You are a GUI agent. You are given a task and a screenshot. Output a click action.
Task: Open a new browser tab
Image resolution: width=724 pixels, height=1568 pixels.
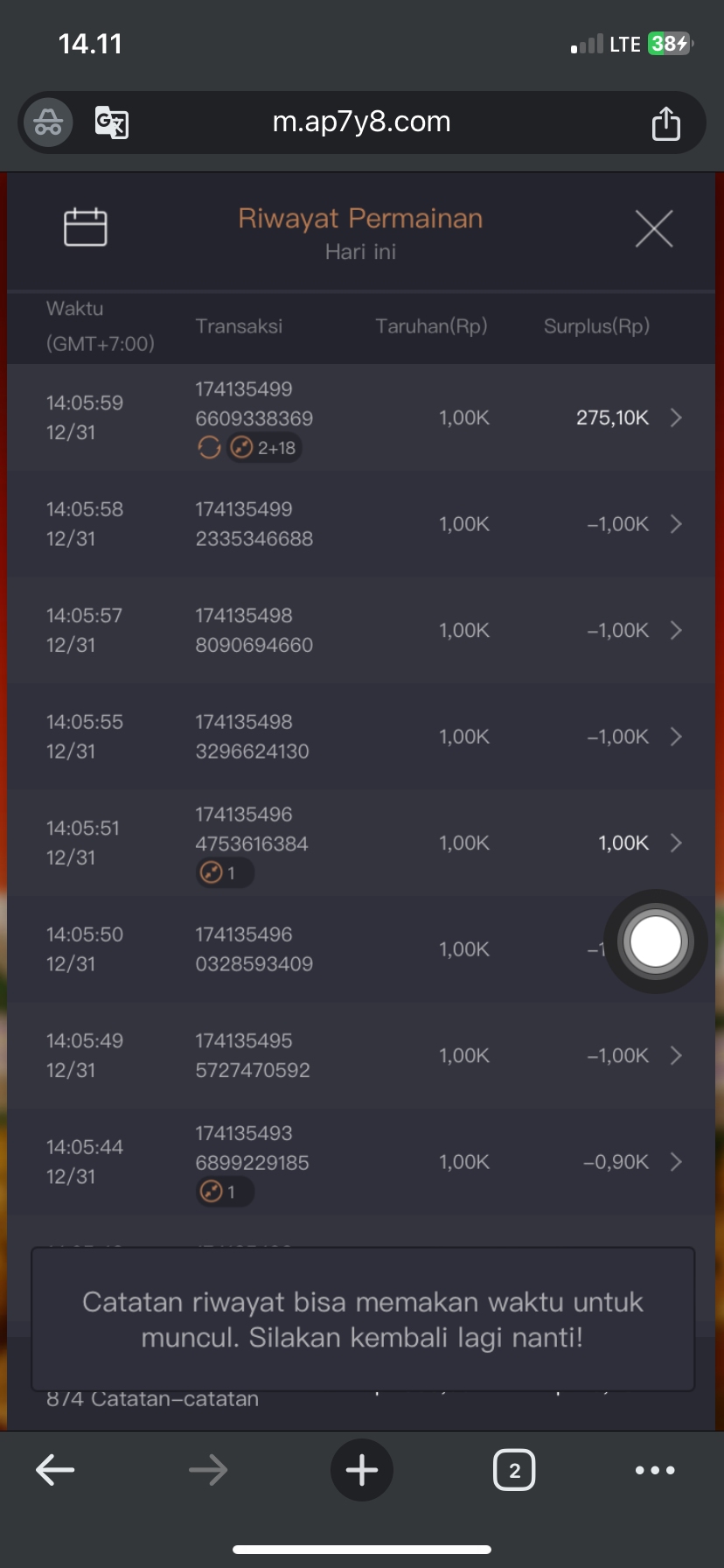[x=361, y=1470]
